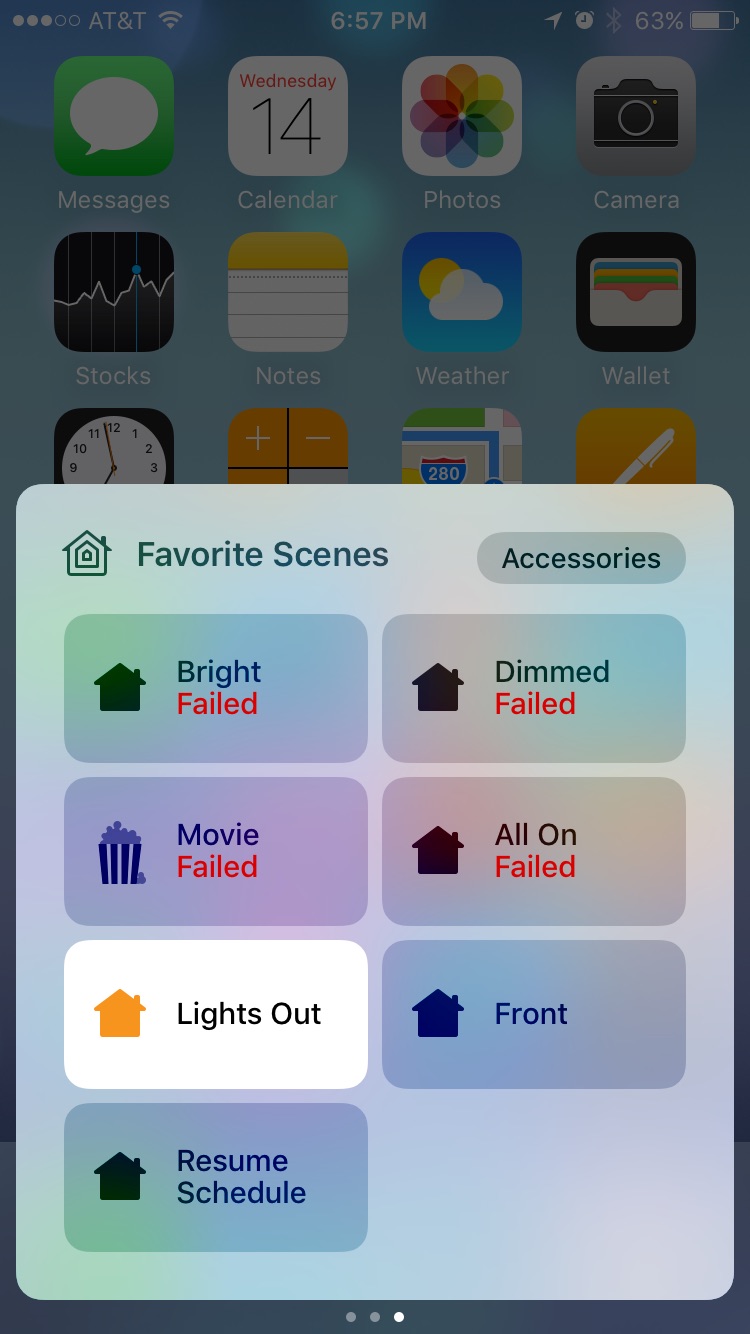750x1334 pixels.
Task: Activate the Bright scene
Action: (x=216, y=688)
